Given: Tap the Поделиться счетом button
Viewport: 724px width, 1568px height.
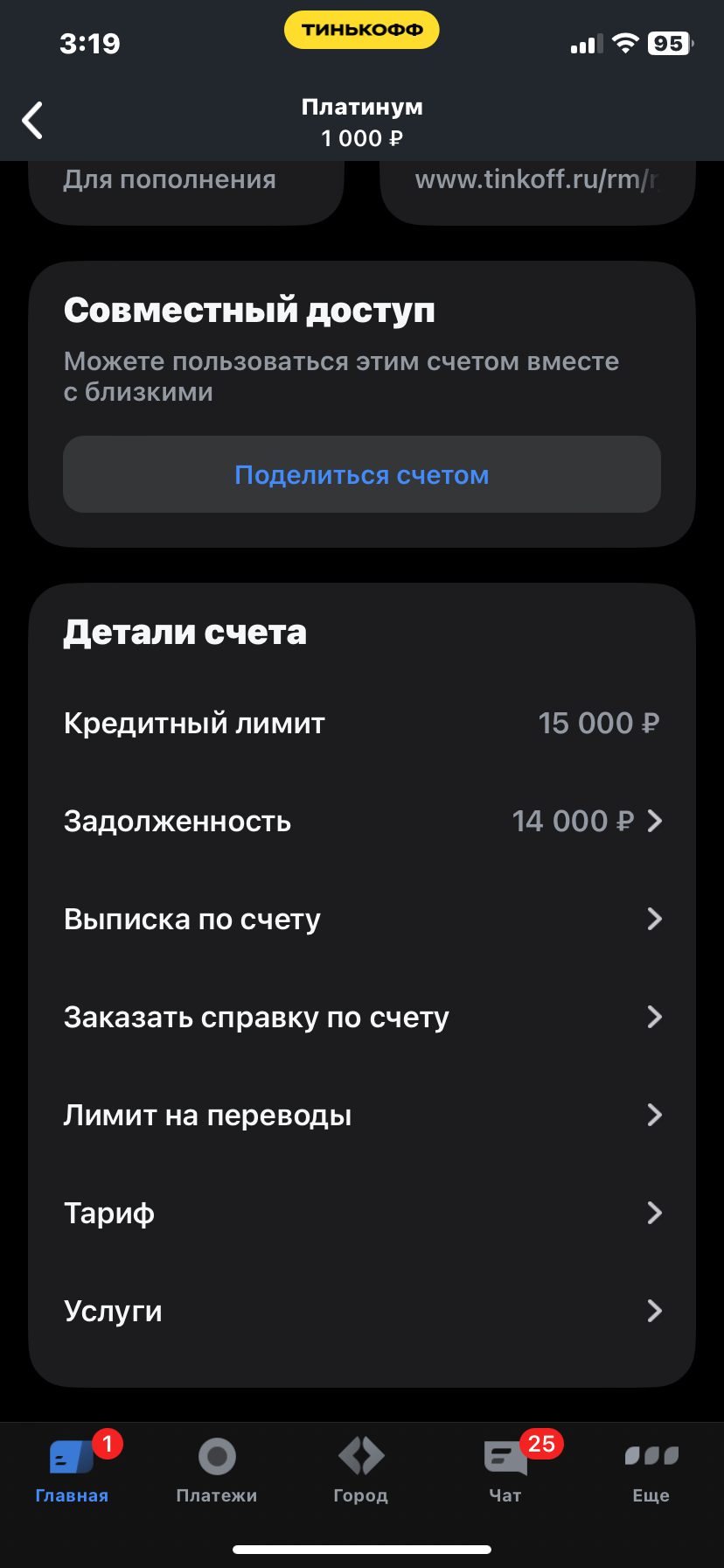Looking at the screenshot, I should [x=361, y=474].
